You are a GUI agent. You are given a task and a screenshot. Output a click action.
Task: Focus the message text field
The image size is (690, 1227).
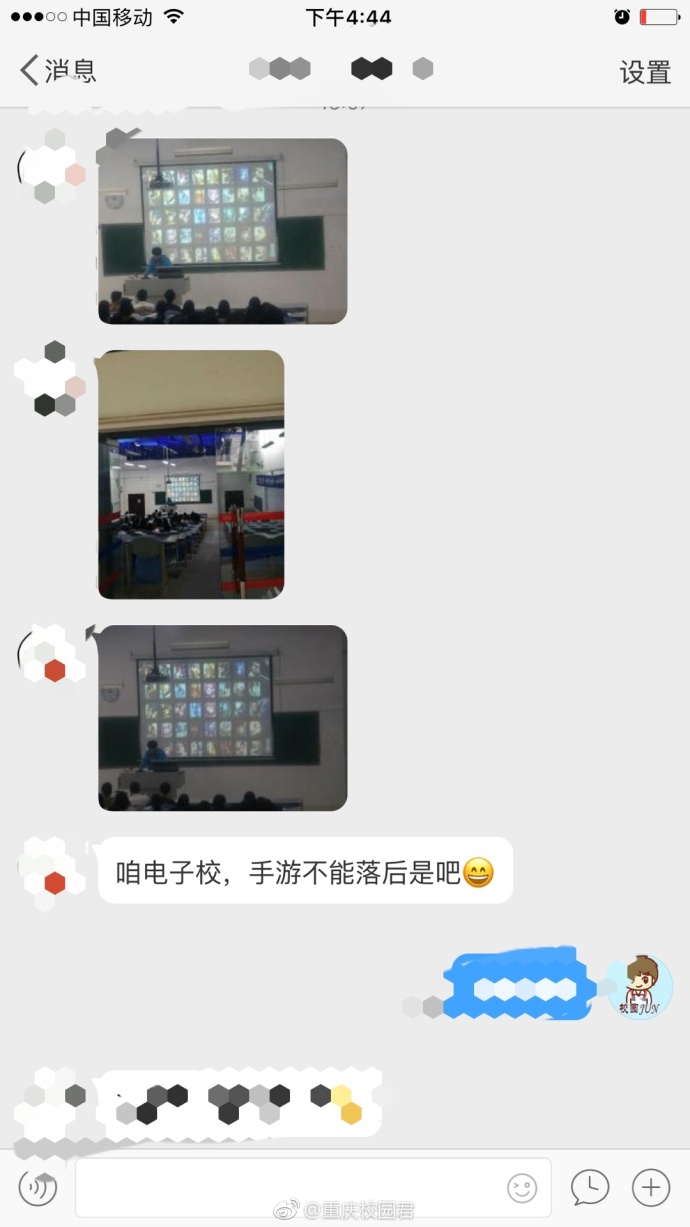pyautogui.click(x=290, y=1188)
